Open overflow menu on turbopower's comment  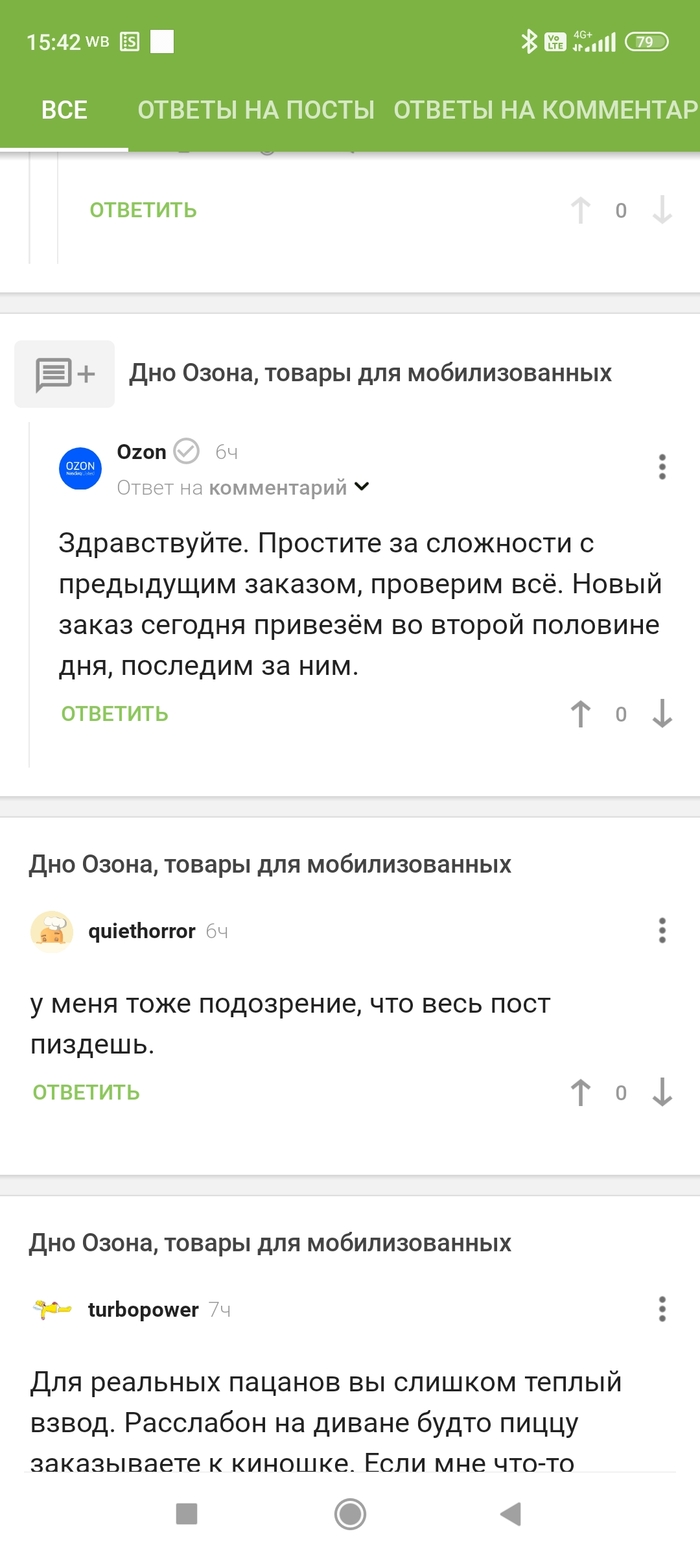(x=662, y=1309)
